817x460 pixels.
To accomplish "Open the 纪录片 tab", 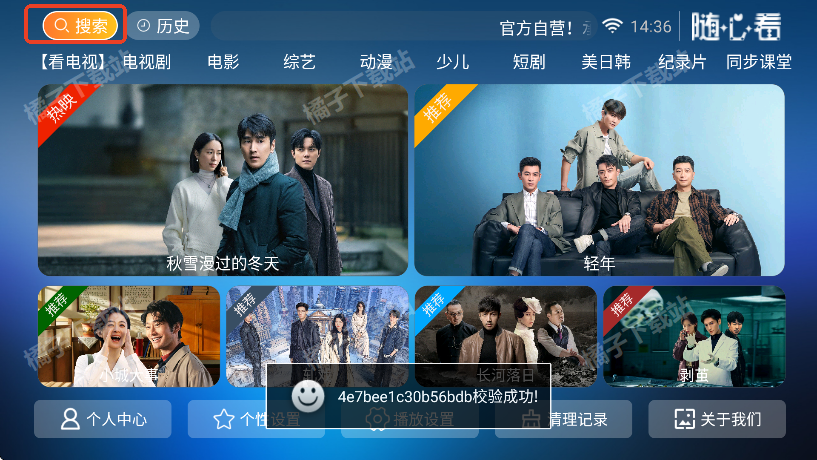I will click(682, 62).
